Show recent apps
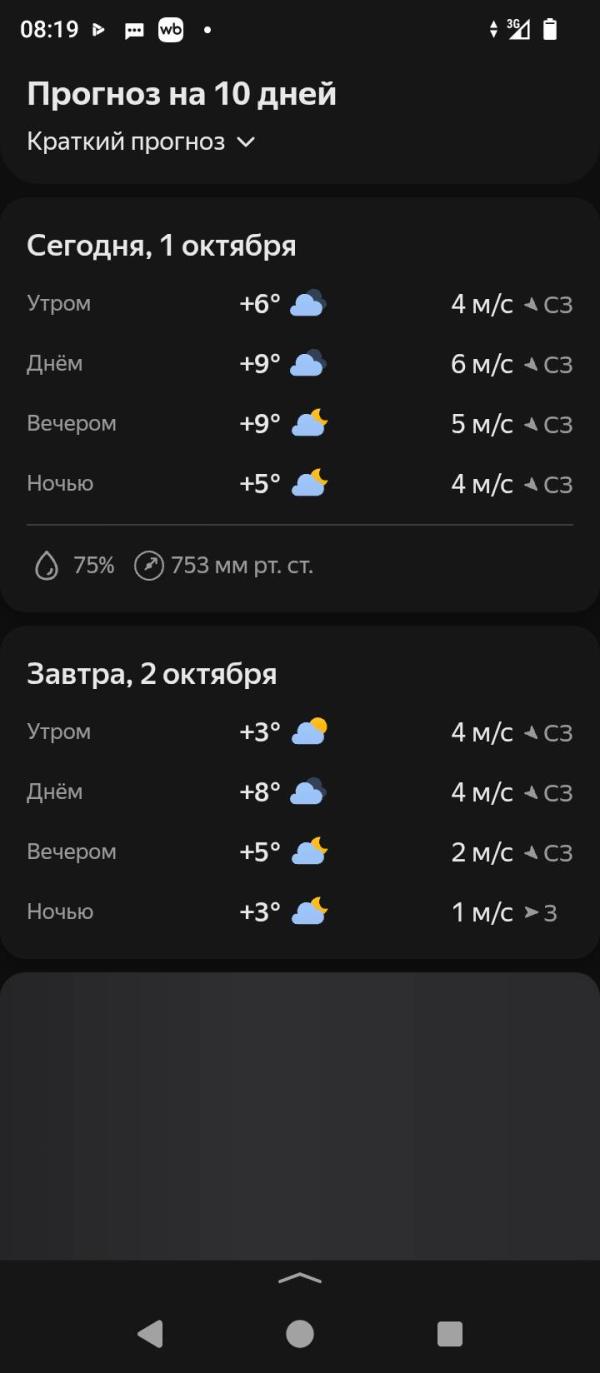Screen dimensions: 600x1373 pyautogui.click(x=450, y=1333)
